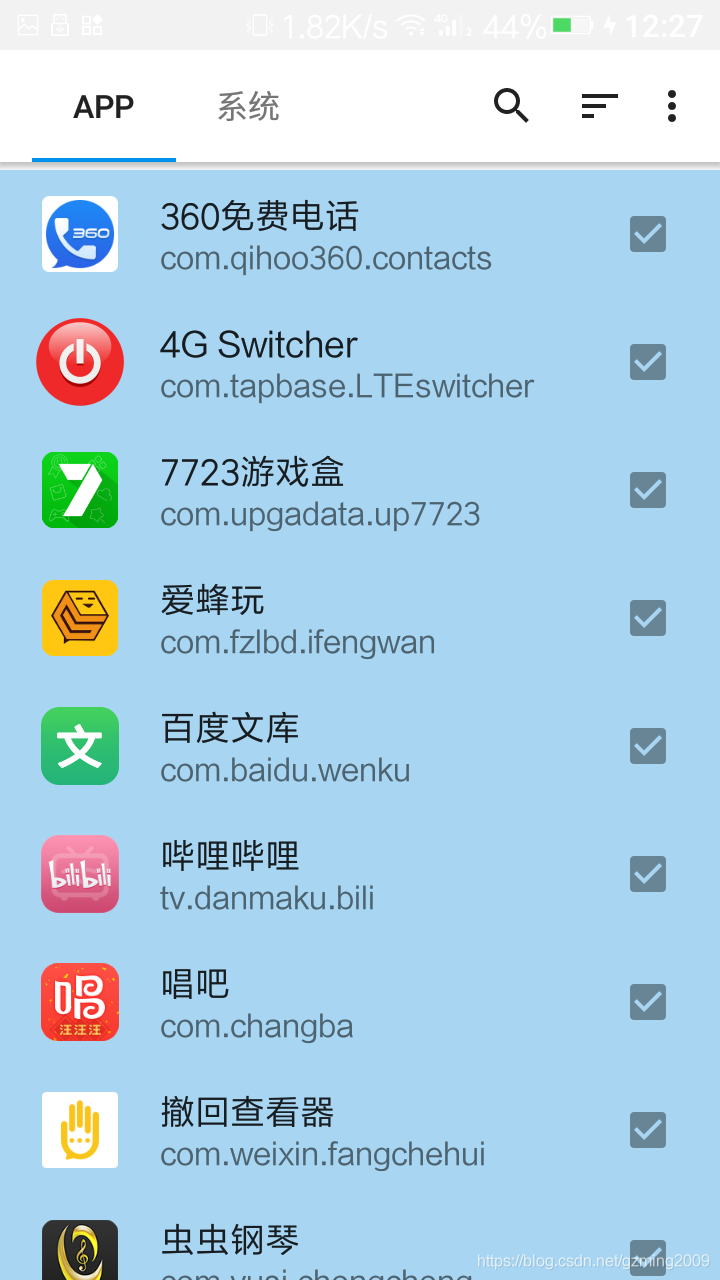Uncheck the 唱吧 checkbox

click(x=648, y=1002)
